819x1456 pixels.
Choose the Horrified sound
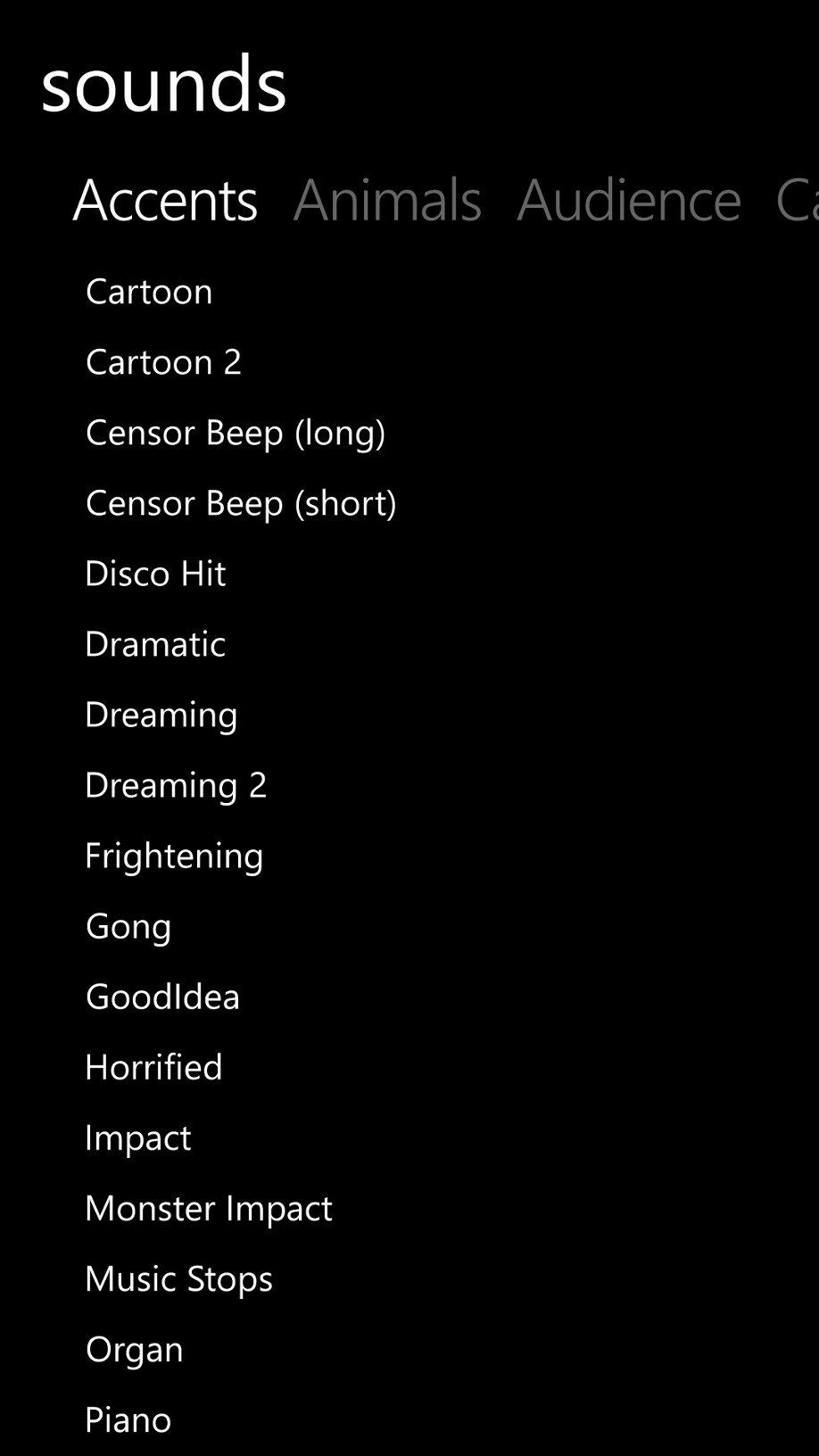coord(153,1067)
